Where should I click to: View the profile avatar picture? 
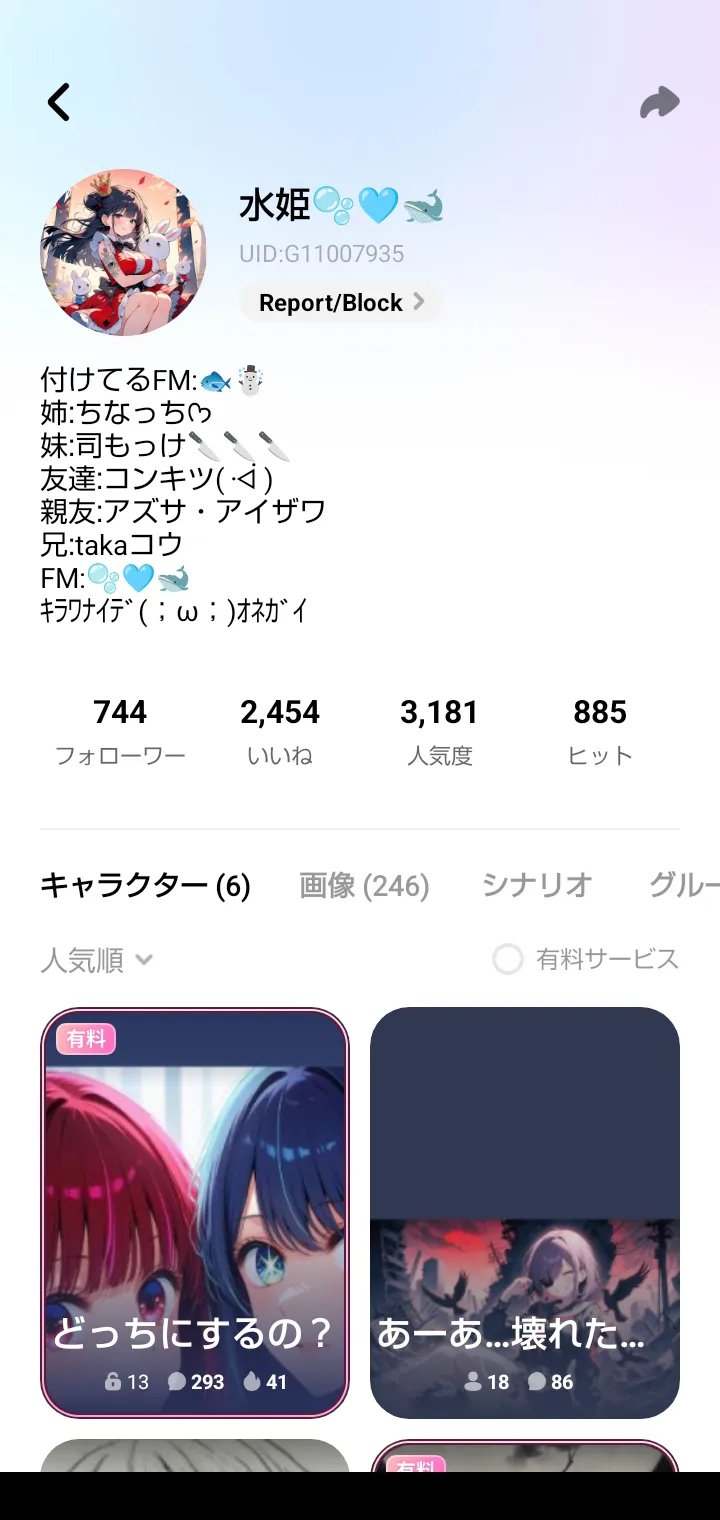(123, 252)
